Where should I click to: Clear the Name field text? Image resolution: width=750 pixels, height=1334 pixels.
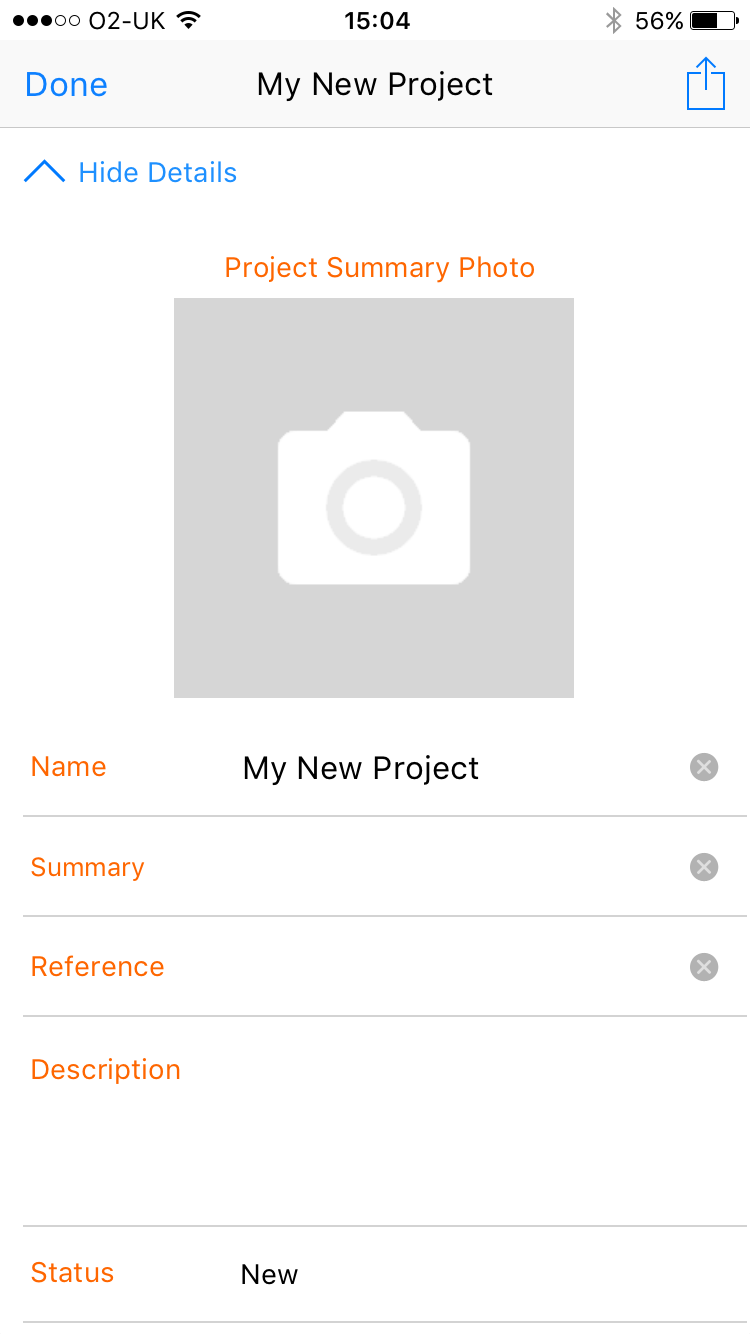pos(704,767)
